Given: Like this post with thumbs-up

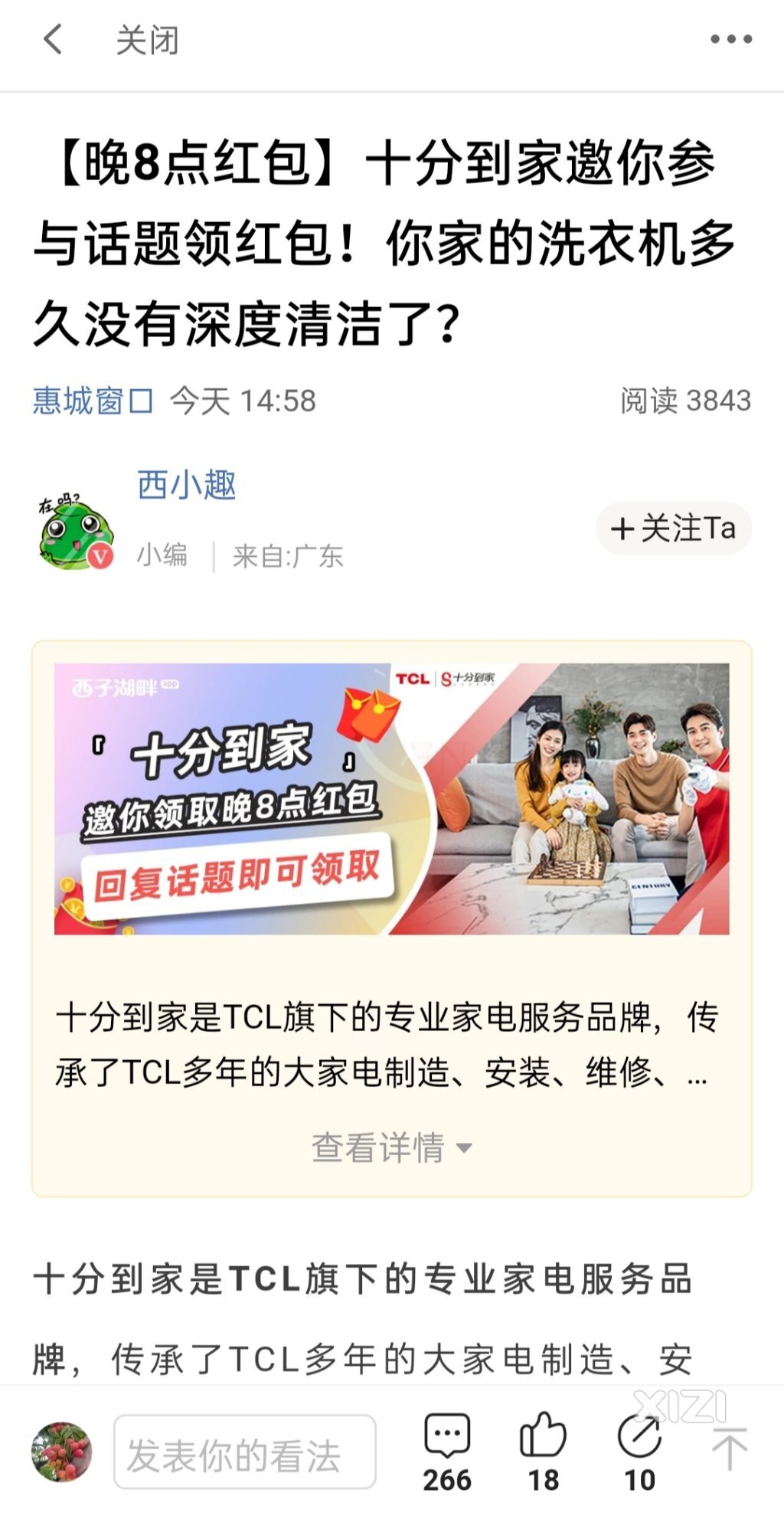Looking at the screenshot, I should pos(543,1451).
